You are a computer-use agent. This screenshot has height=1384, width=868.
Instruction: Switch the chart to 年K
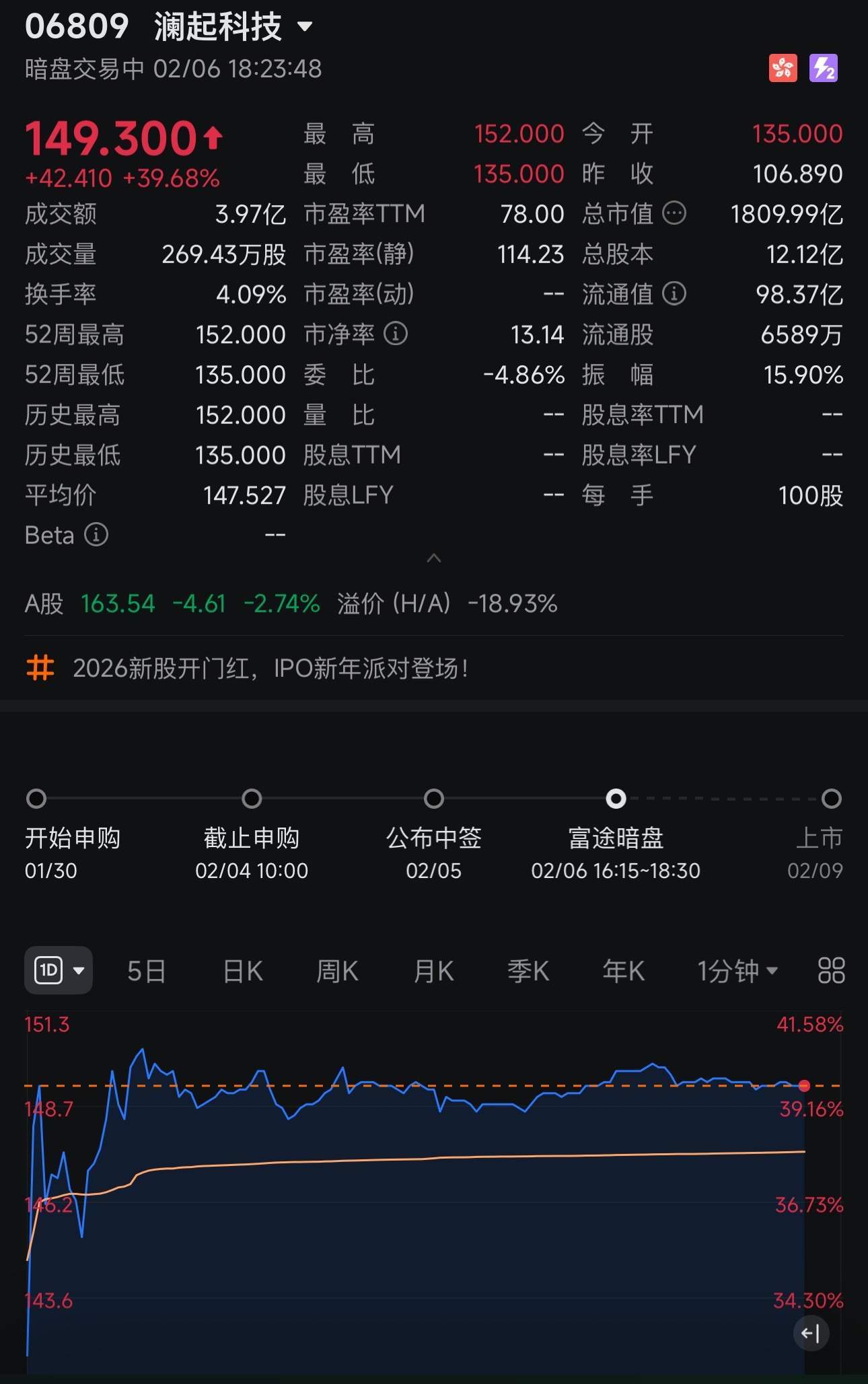[623, 971]
